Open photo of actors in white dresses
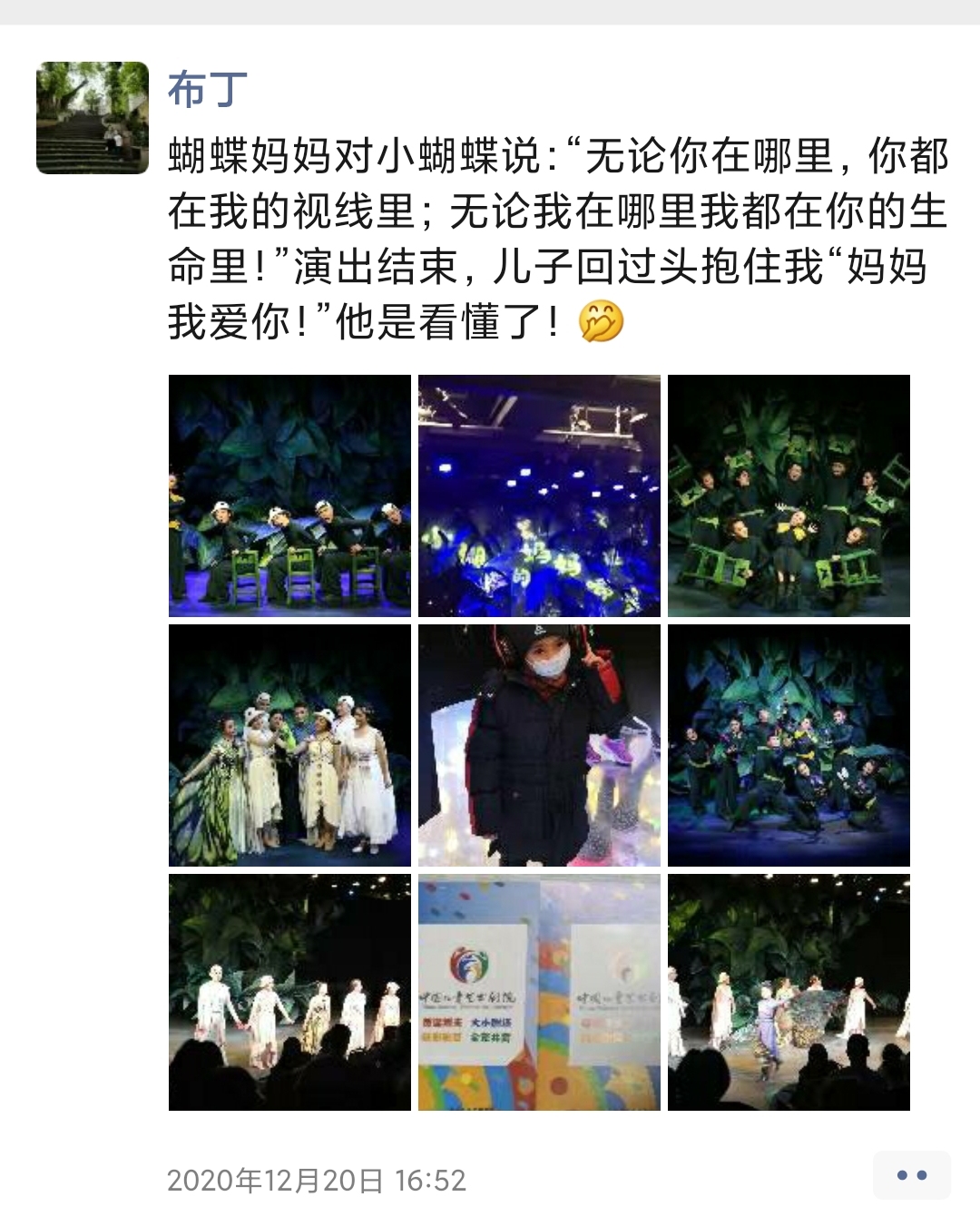980x1226 pixels. 289,745
